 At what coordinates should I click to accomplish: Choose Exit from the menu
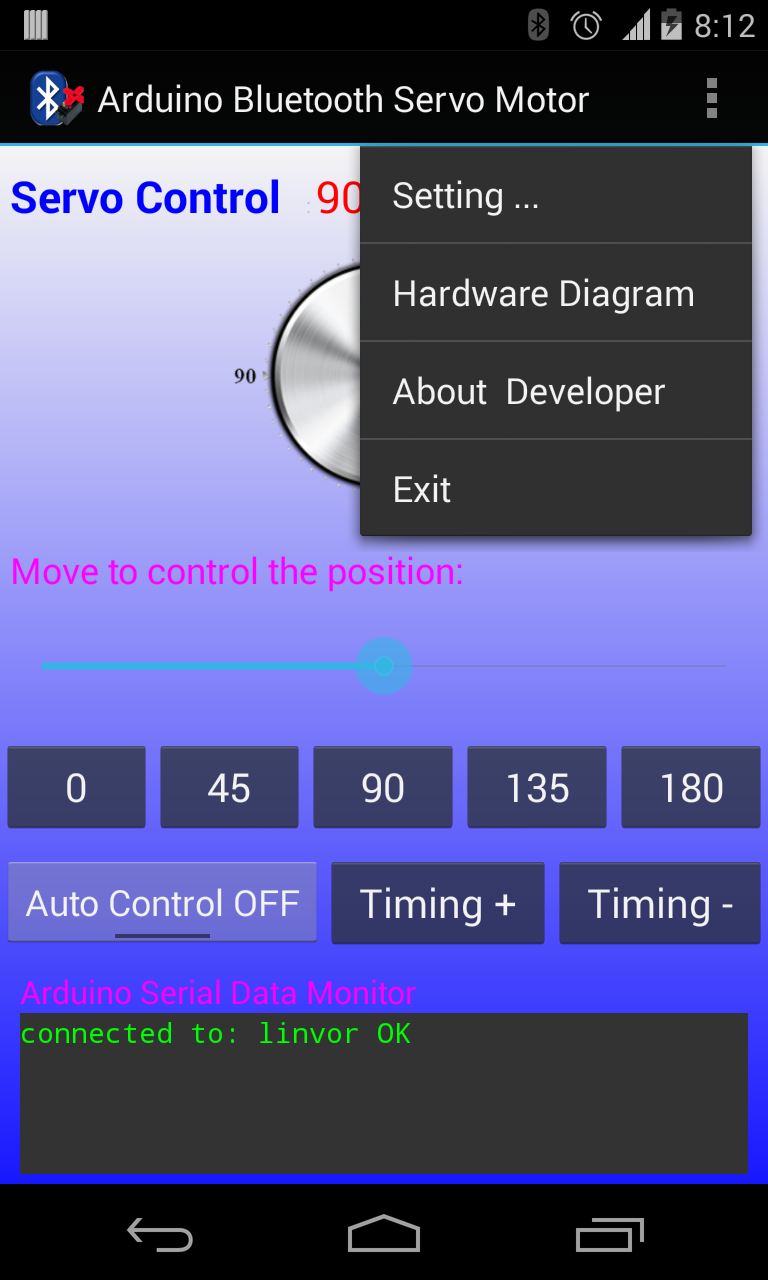(555, 490)
